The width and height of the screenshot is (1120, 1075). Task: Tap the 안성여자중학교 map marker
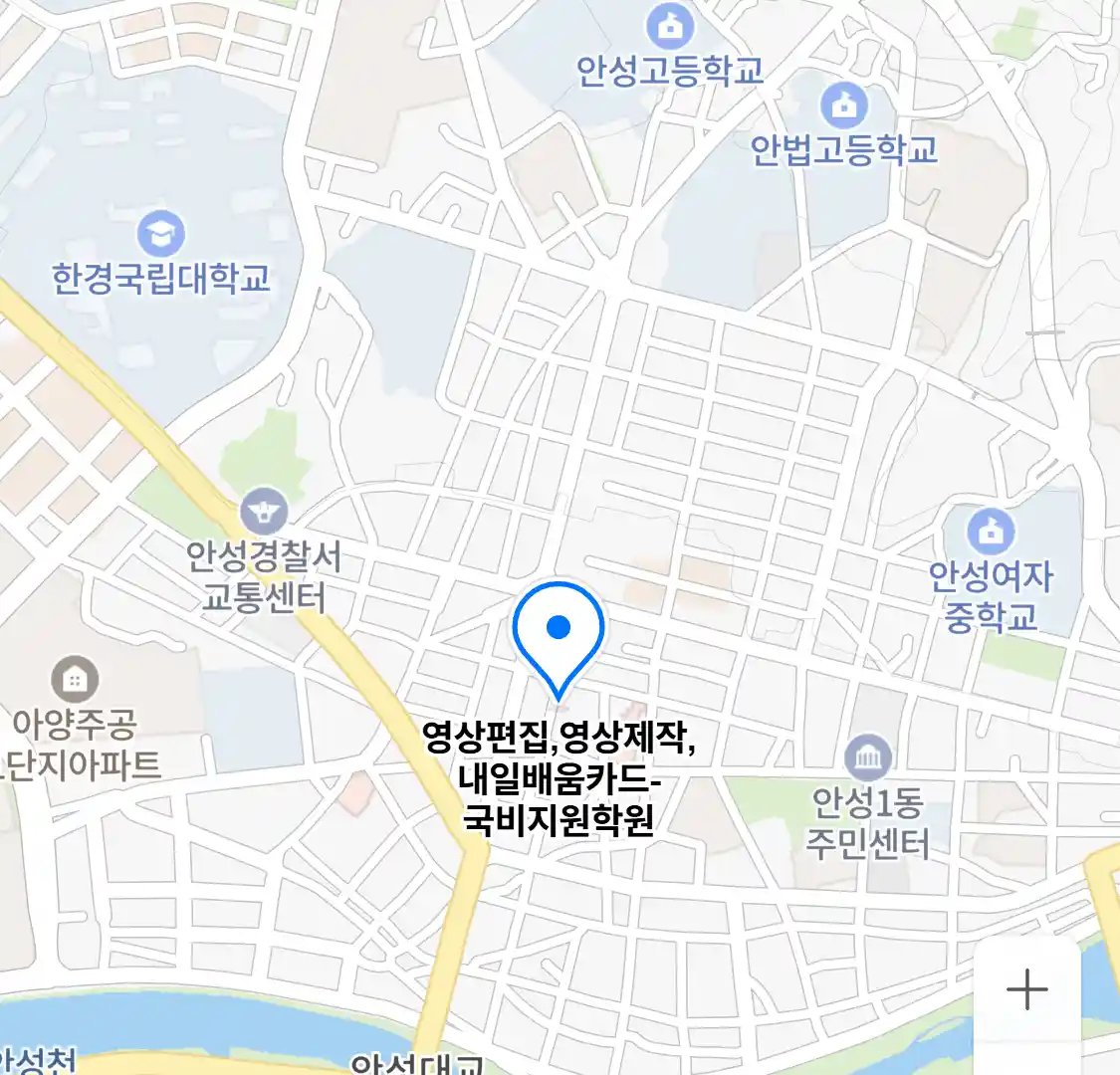[x=991, y=532]
